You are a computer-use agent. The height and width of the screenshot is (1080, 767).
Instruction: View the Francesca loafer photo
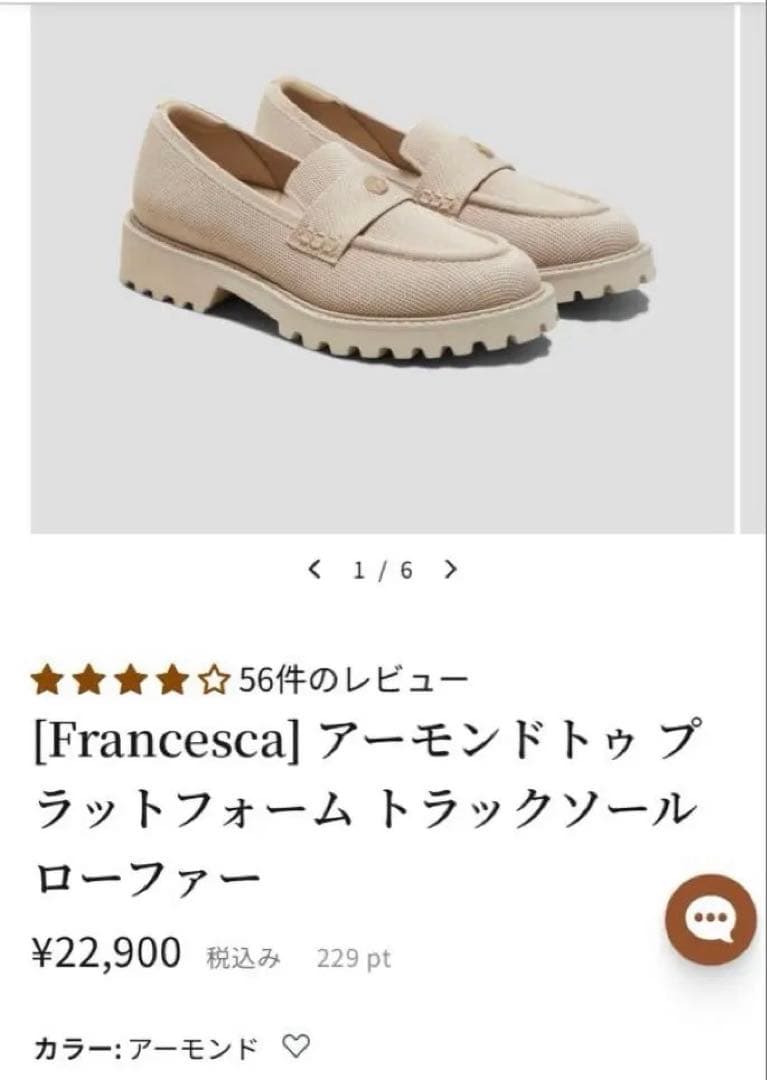tap(383, 267)
